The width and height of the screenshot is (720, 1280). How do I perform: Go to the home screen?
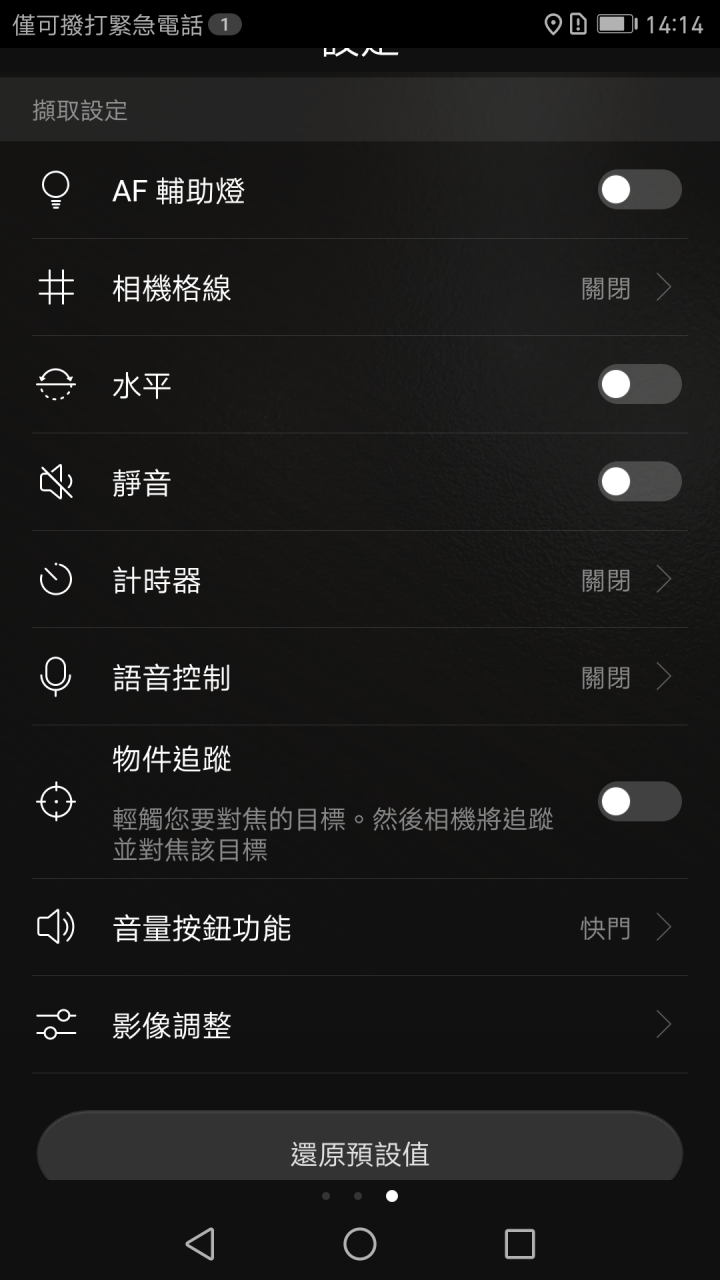tap(360, 1243)
